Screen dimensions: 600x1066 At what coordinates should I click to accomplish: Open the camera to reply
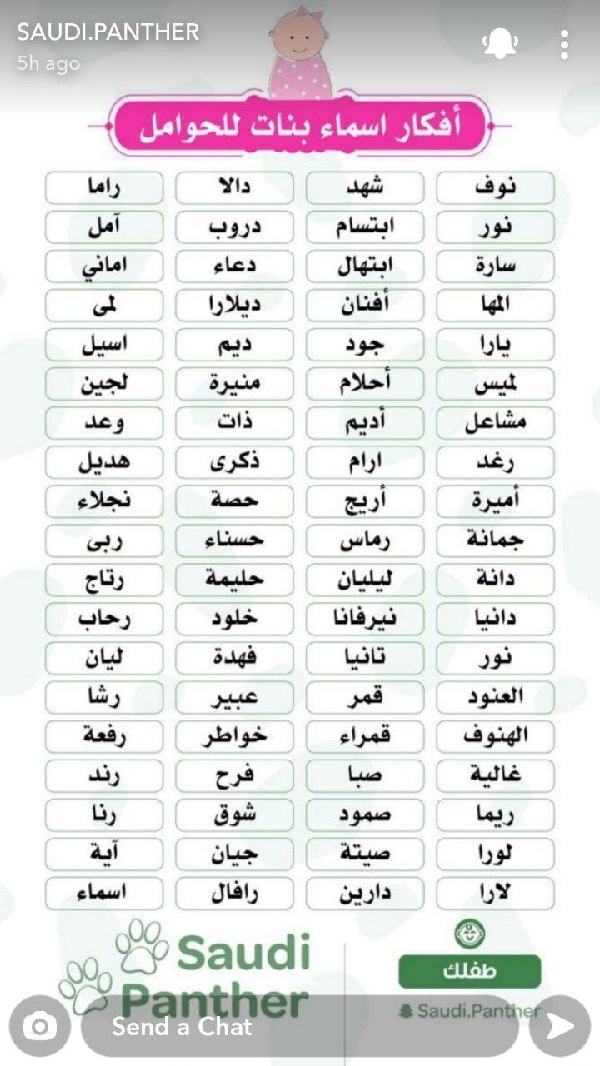pyautogui.click(x=40, y=1026)
